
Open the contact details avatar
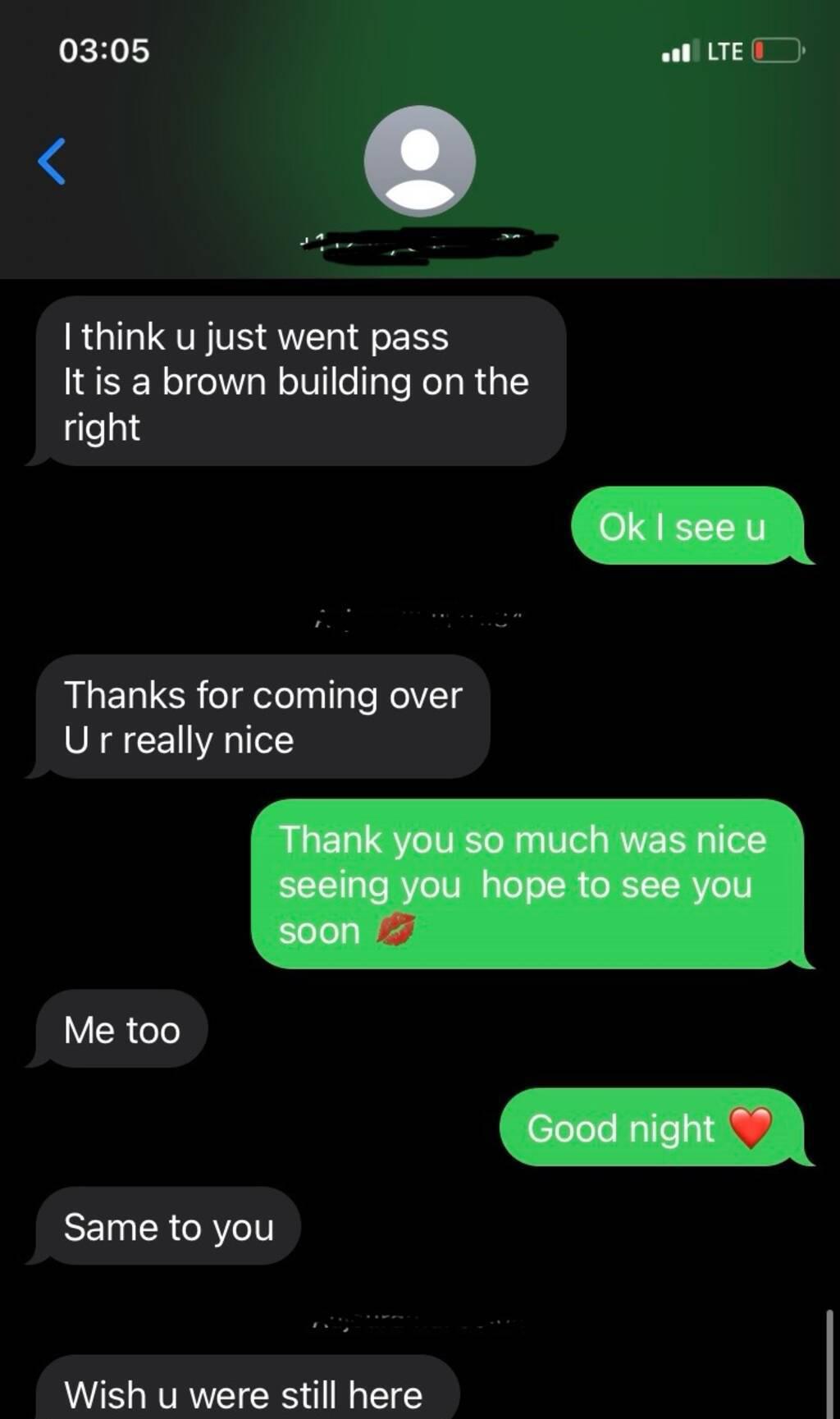tap(419, 161)
